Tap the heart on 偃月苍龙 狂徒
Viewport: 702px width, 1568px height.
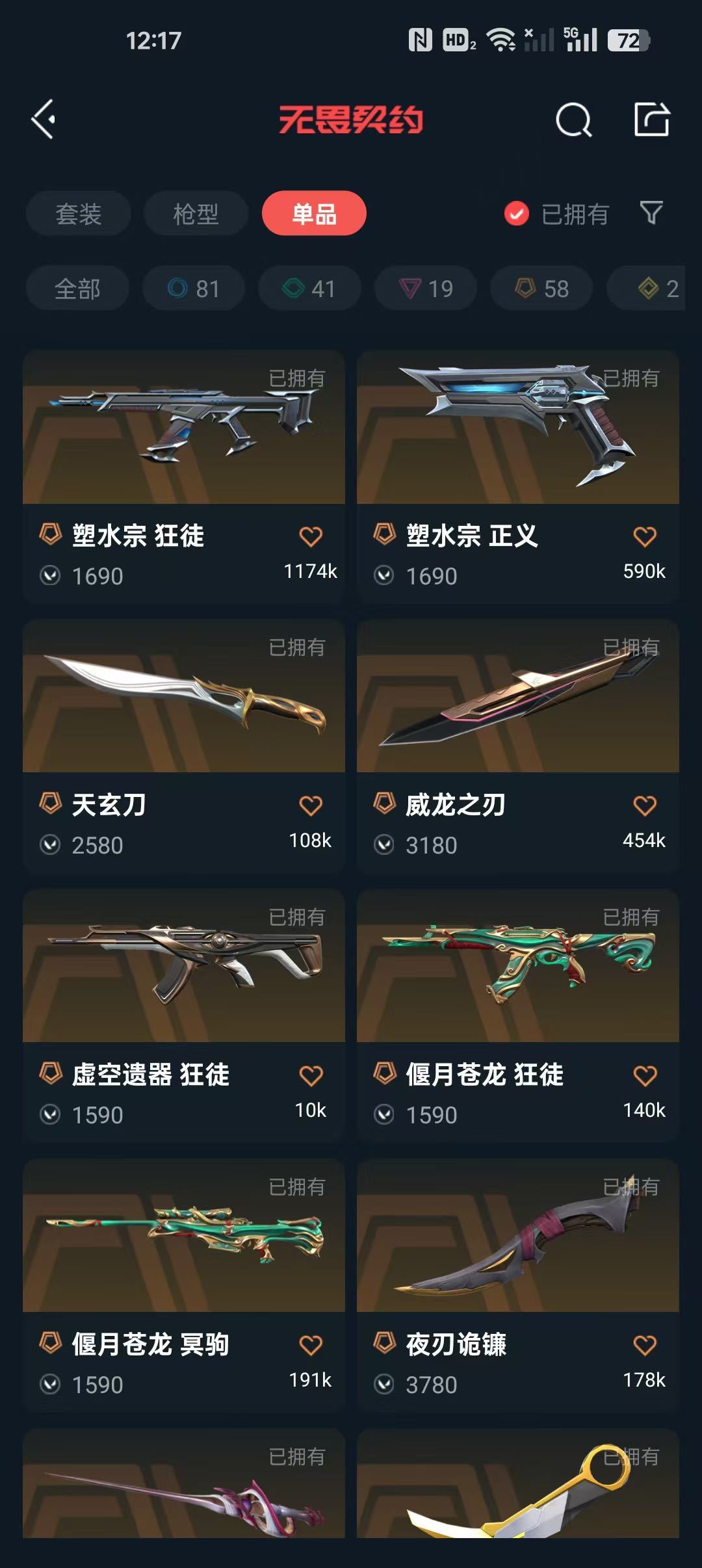(x=645, y=1076)
